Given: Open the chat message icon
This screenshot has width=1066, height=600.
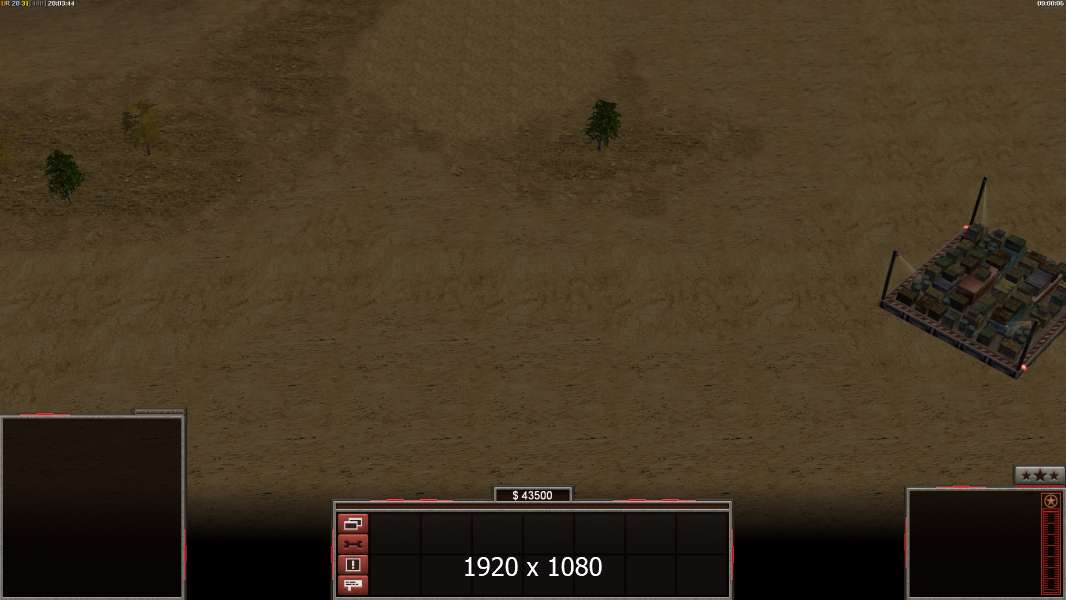Looking at the screenshot, I should pyautogui.click(x=353, y=585).
